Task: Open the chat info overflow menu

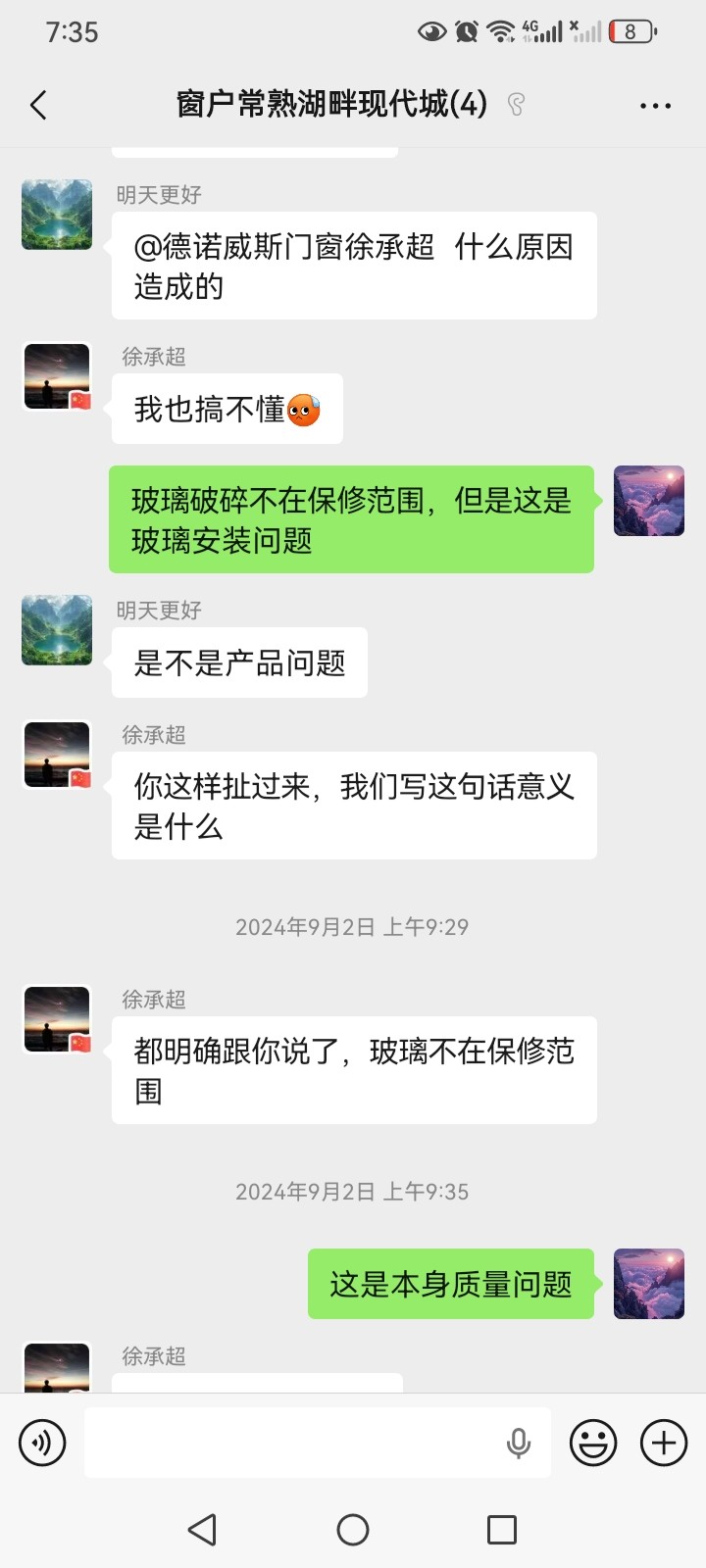Action: point(655,106)
